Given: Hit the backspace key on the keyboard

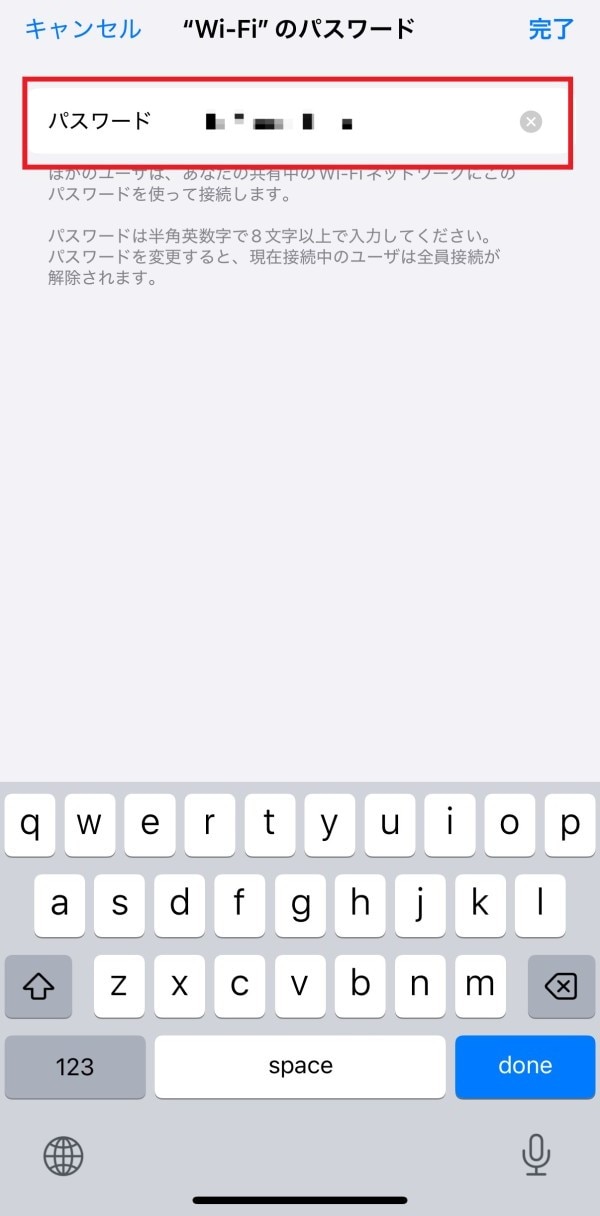Looking at the screenshot, I should [561, 987].
